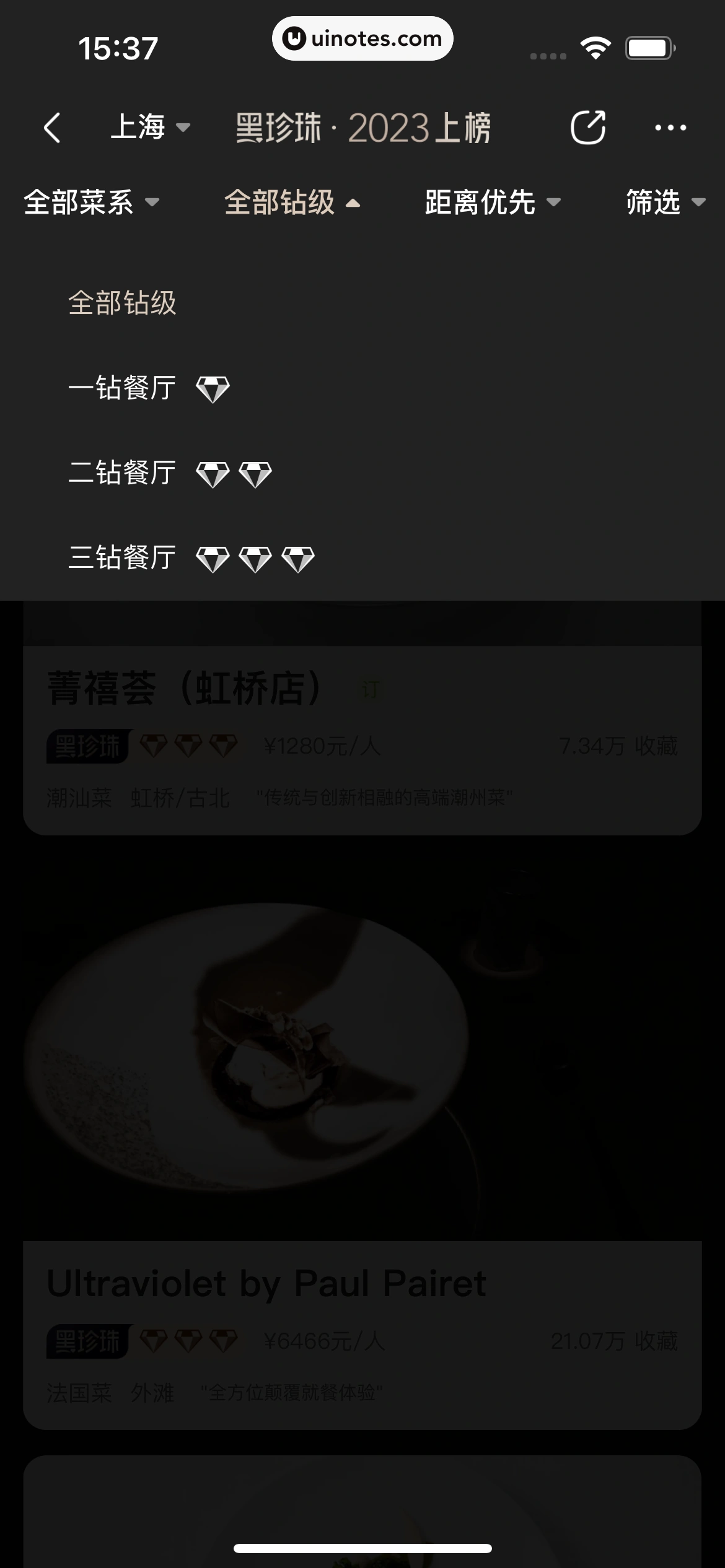Open the 上海 city selector
The width and height of the screenshot is (725, 1568).
pos(150,128)
